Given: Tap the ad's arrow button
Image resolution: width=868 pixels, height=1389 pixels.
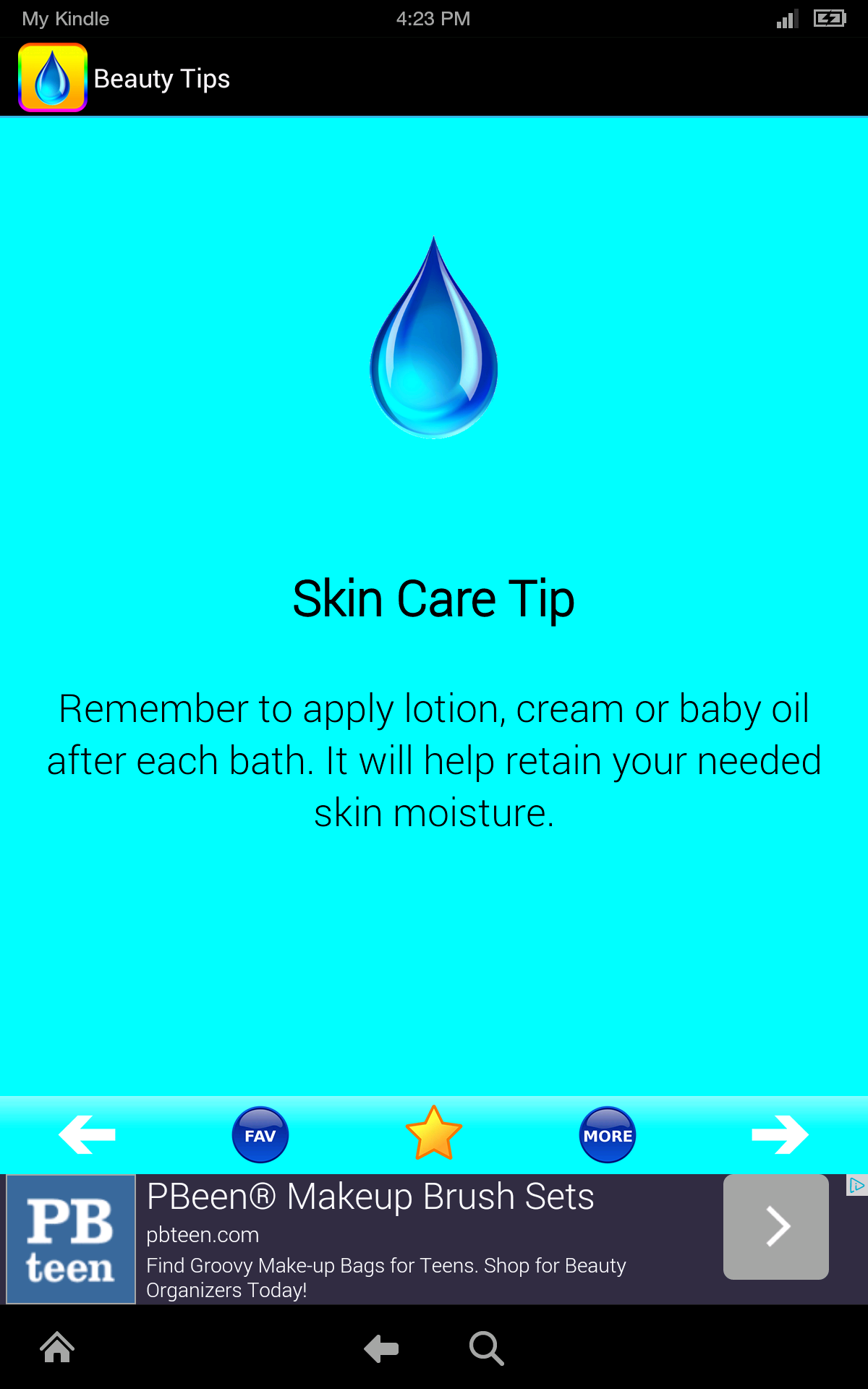Looking at the screenshot, I should (x=776, y=1227).
